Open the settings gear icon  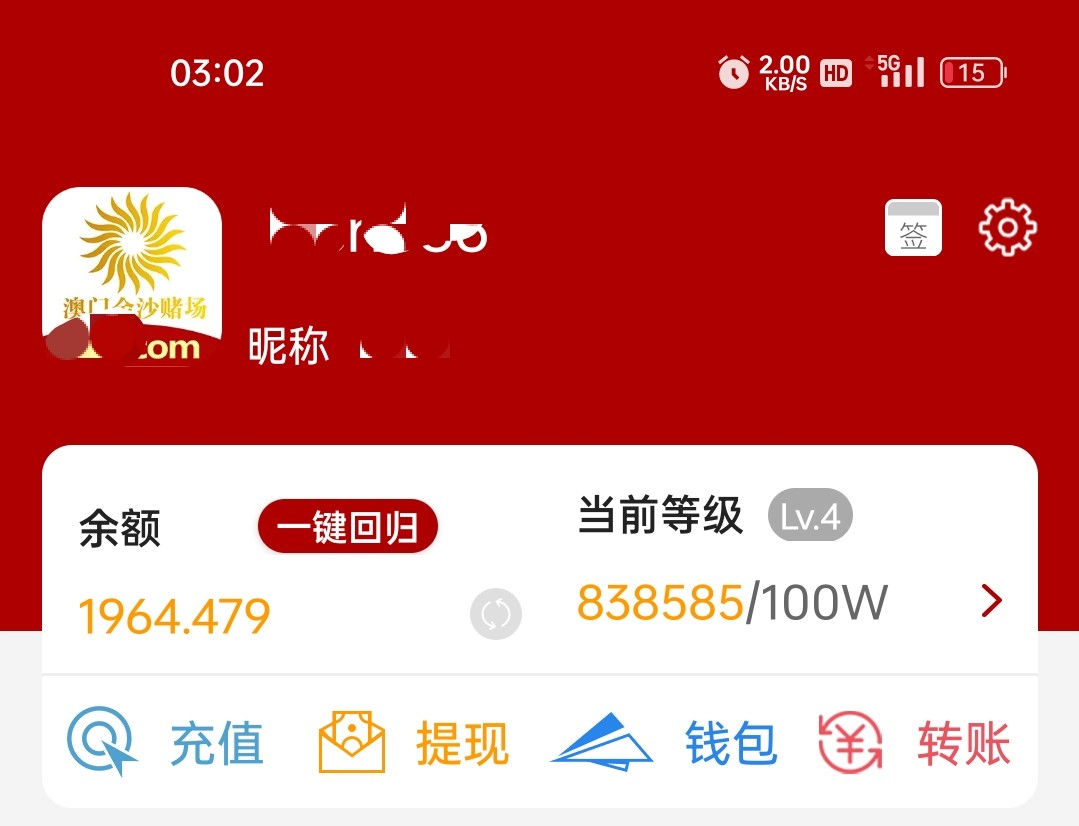(1007, 228)
